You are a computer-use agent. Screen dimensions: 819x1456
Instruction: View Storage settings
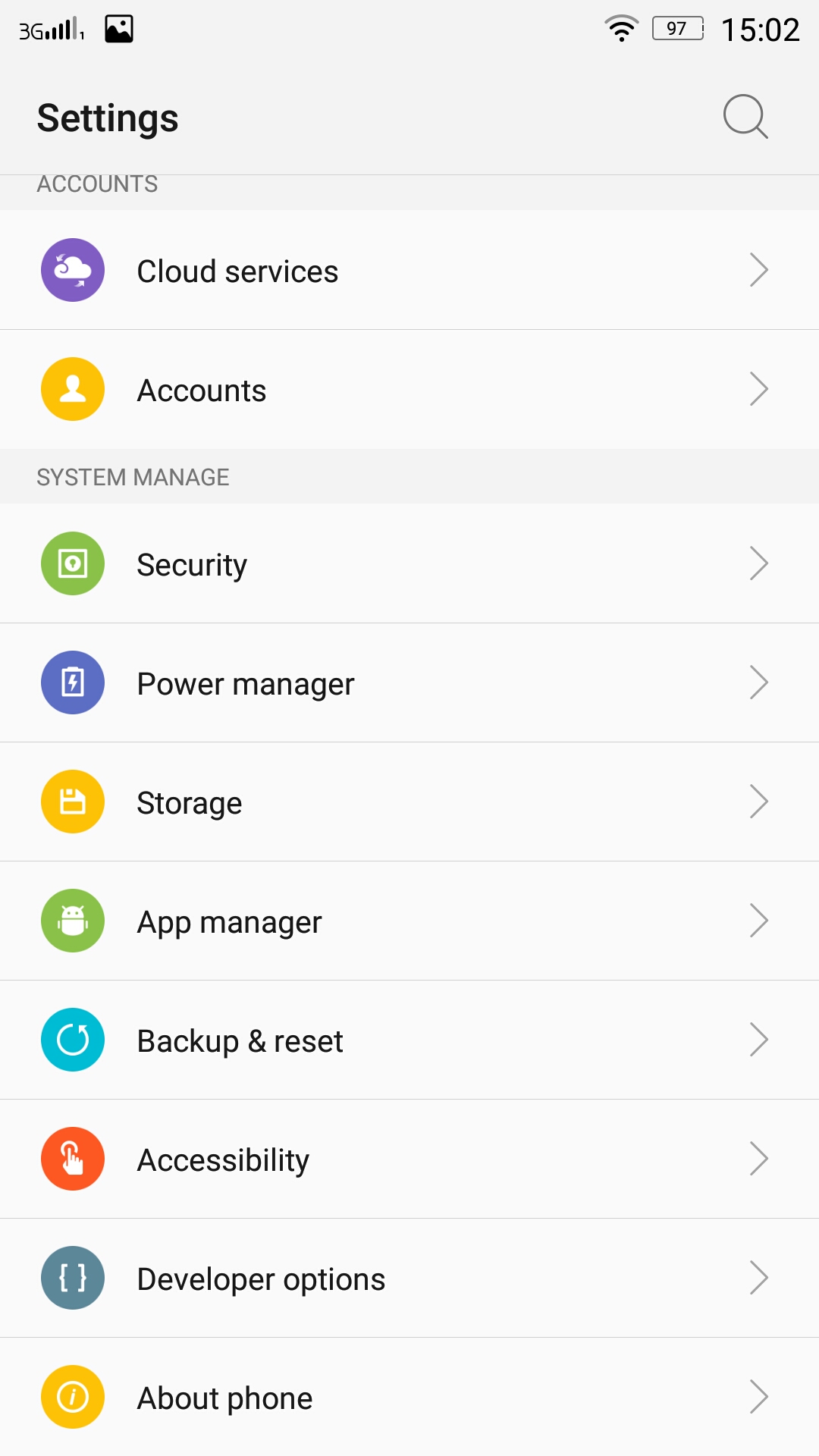(x=409, y=802)
